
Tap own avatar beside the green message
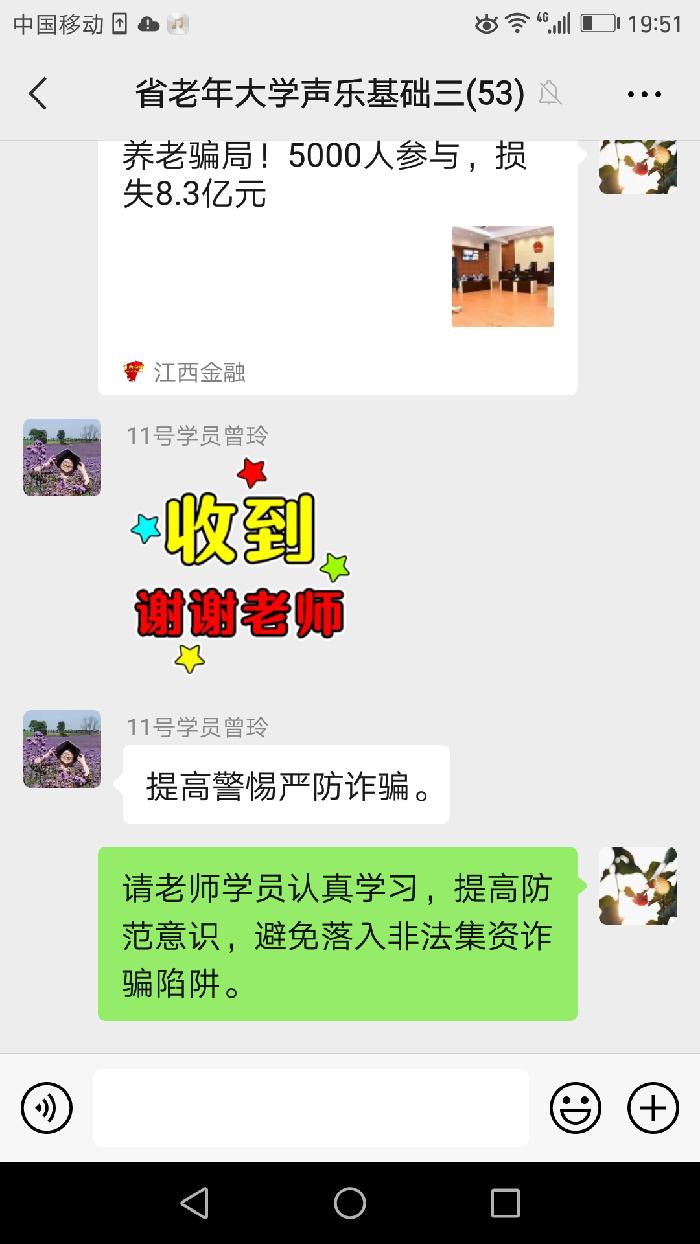638,886
